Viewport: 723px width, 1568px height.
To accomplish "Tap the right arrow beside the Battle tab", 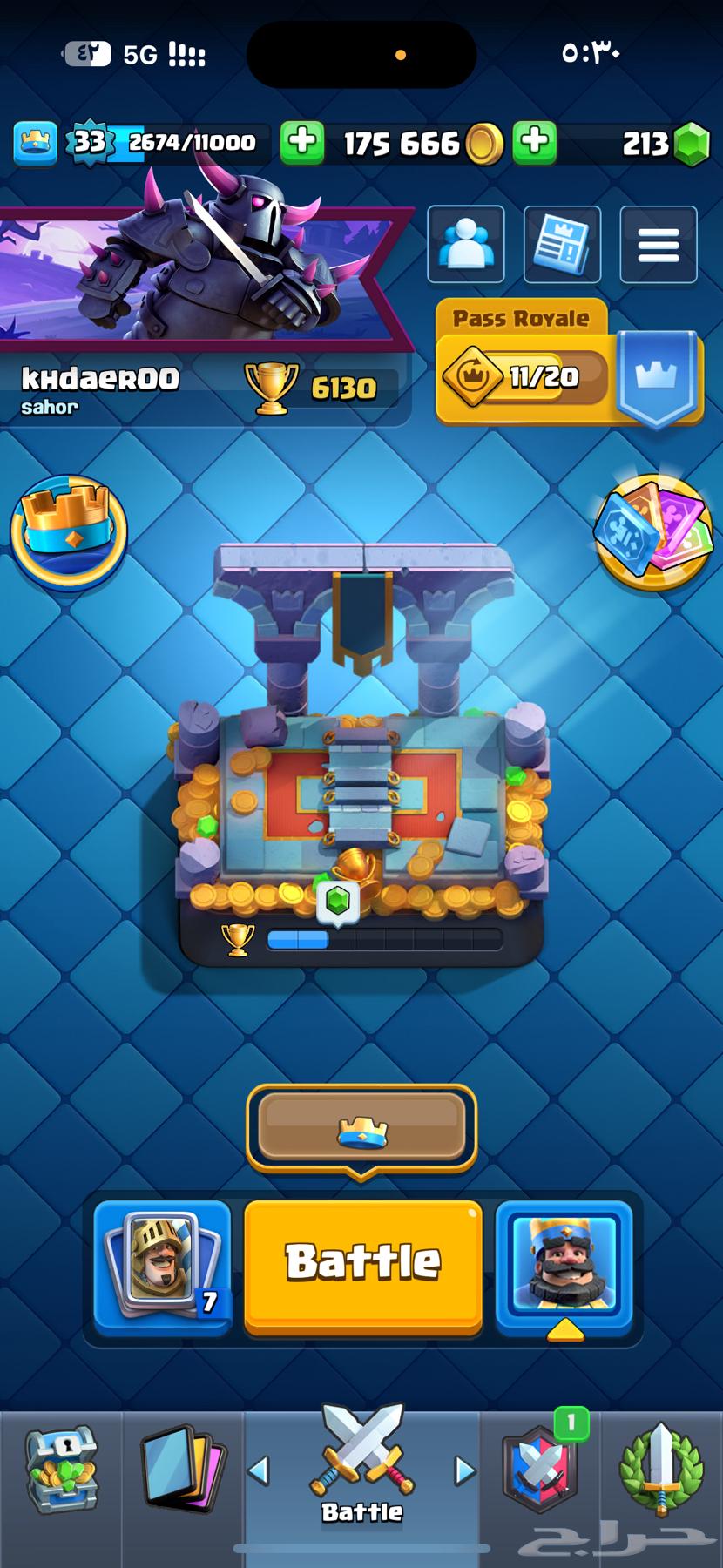I will tap(465, 1471).
